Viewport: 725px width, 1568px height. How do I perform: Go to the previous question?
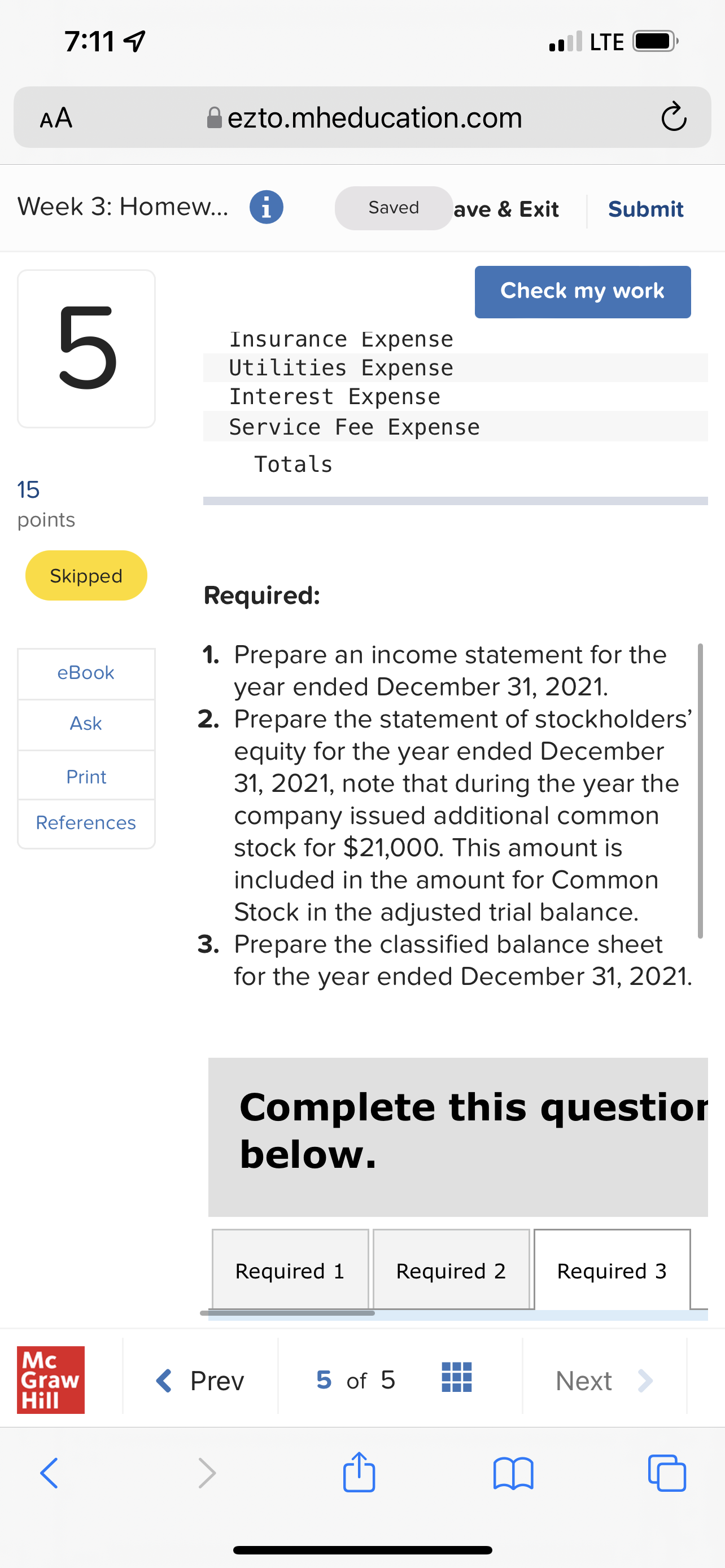pyautogui.click(x=200, y=1381)
